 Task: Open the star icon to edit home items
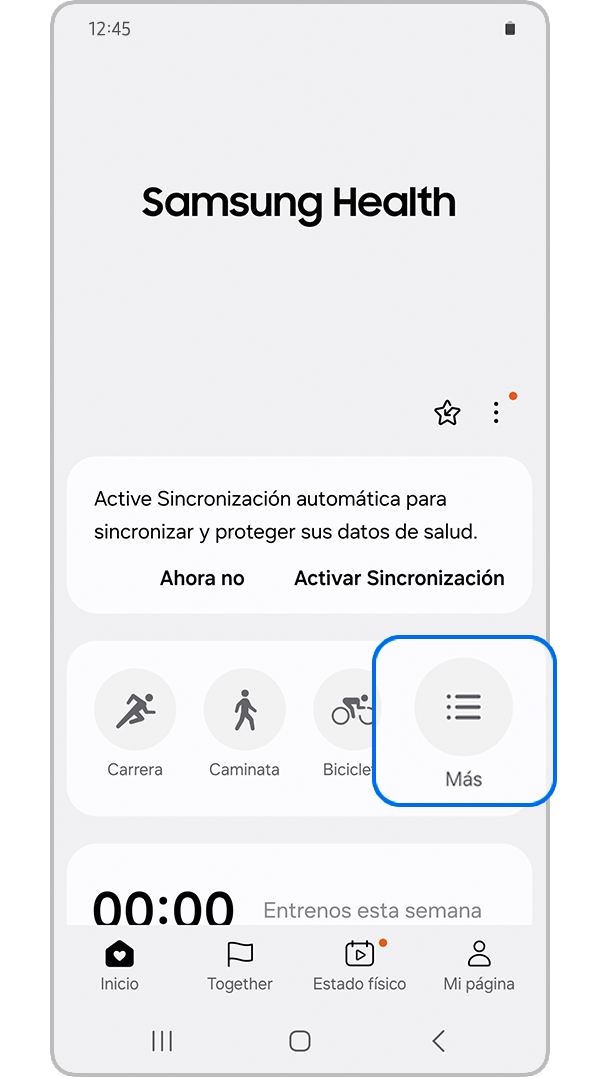(447, 413)
